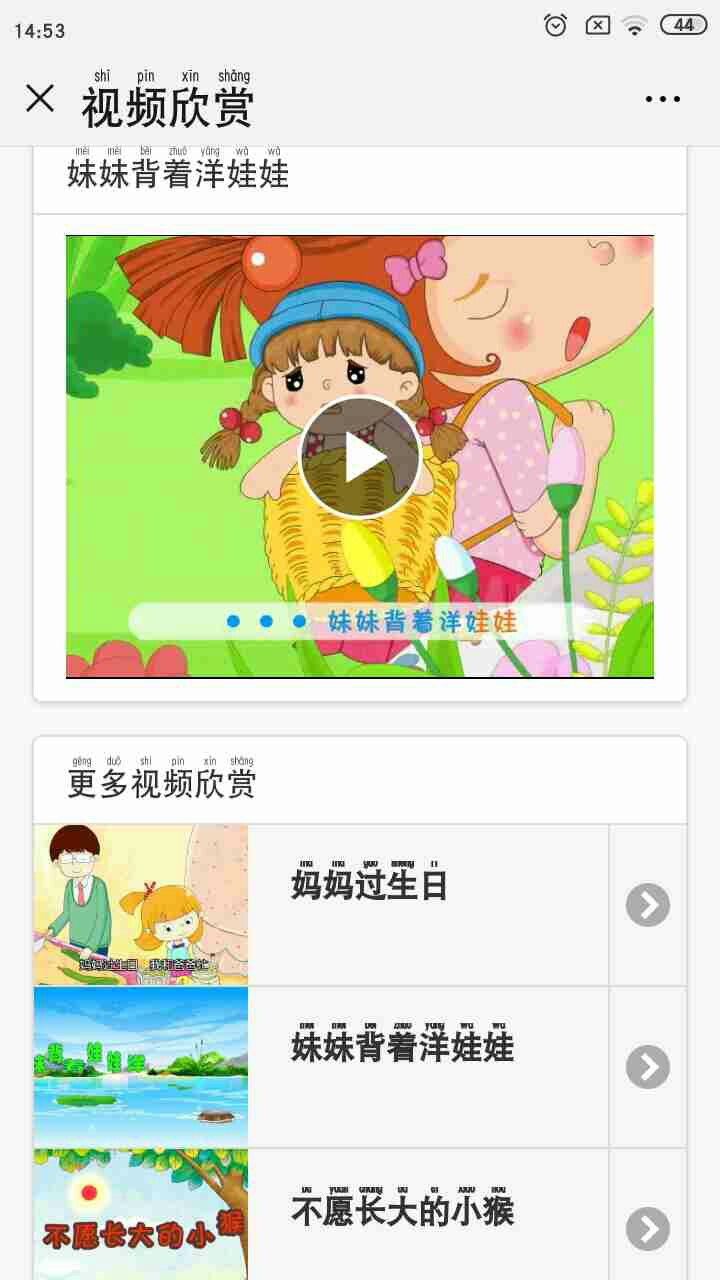720x1280 pixels.
Task: Open 妹妹背着洋娃娃 in the more videos list
Action: click(x=402, y=1047)
